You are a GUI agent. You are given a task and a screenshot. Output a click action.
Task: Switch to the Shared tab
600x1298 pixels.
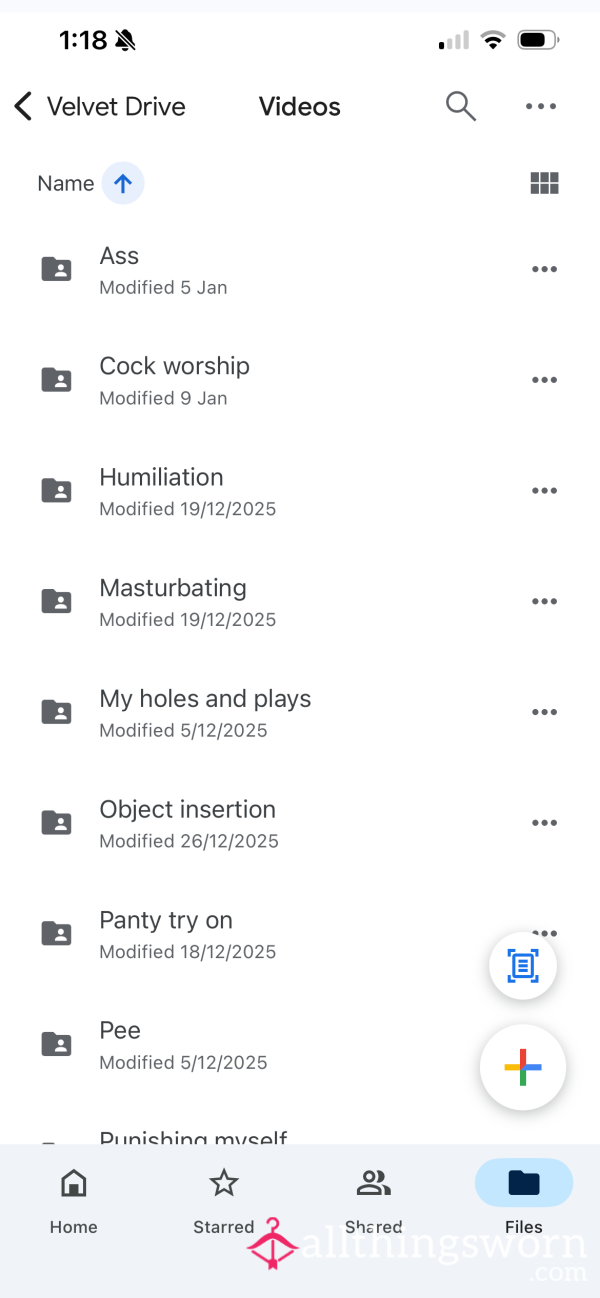point(374,1200)
